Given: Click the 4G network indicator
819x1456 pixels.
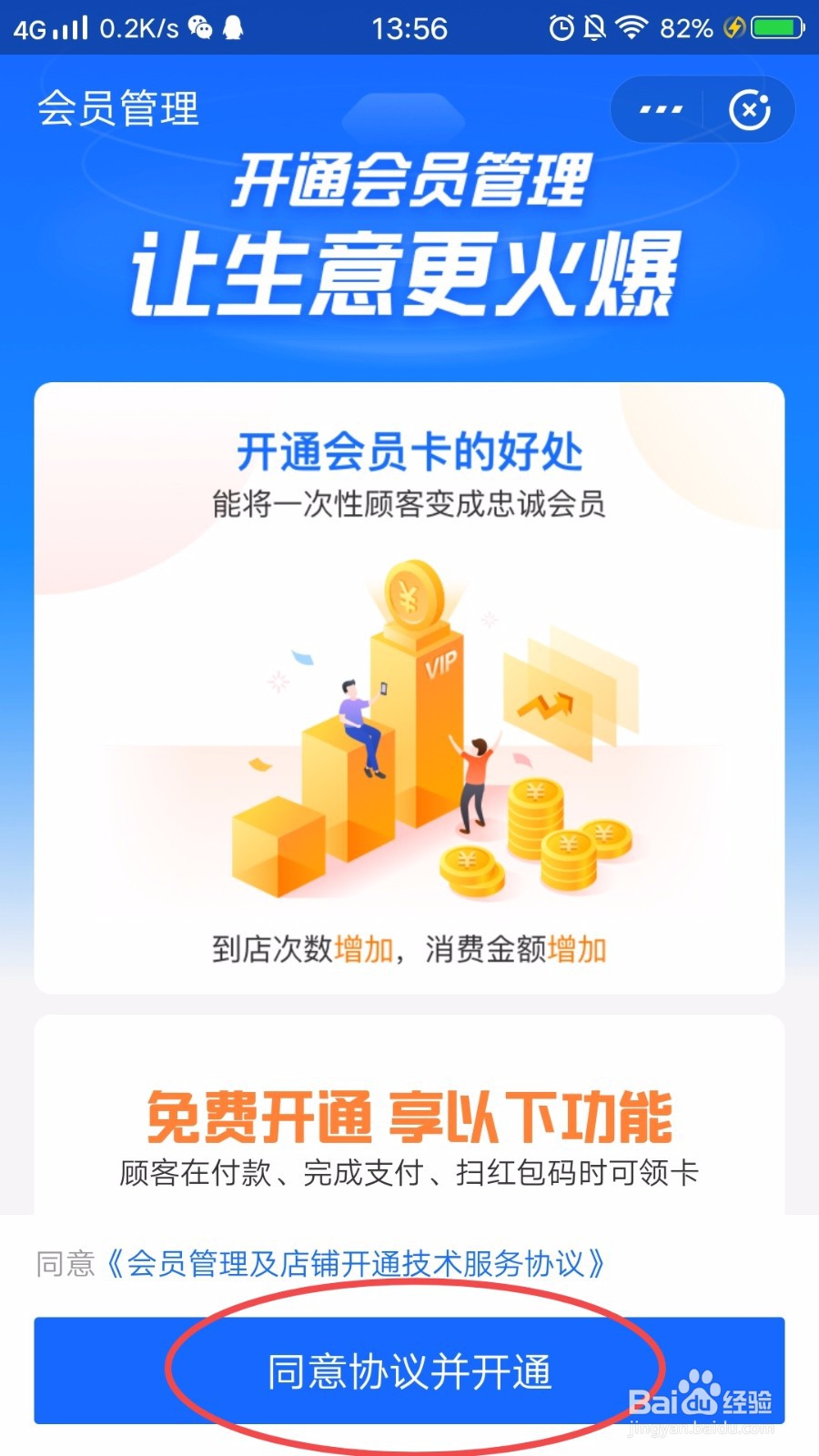Looking at the screenshot, I should [29, 27].
